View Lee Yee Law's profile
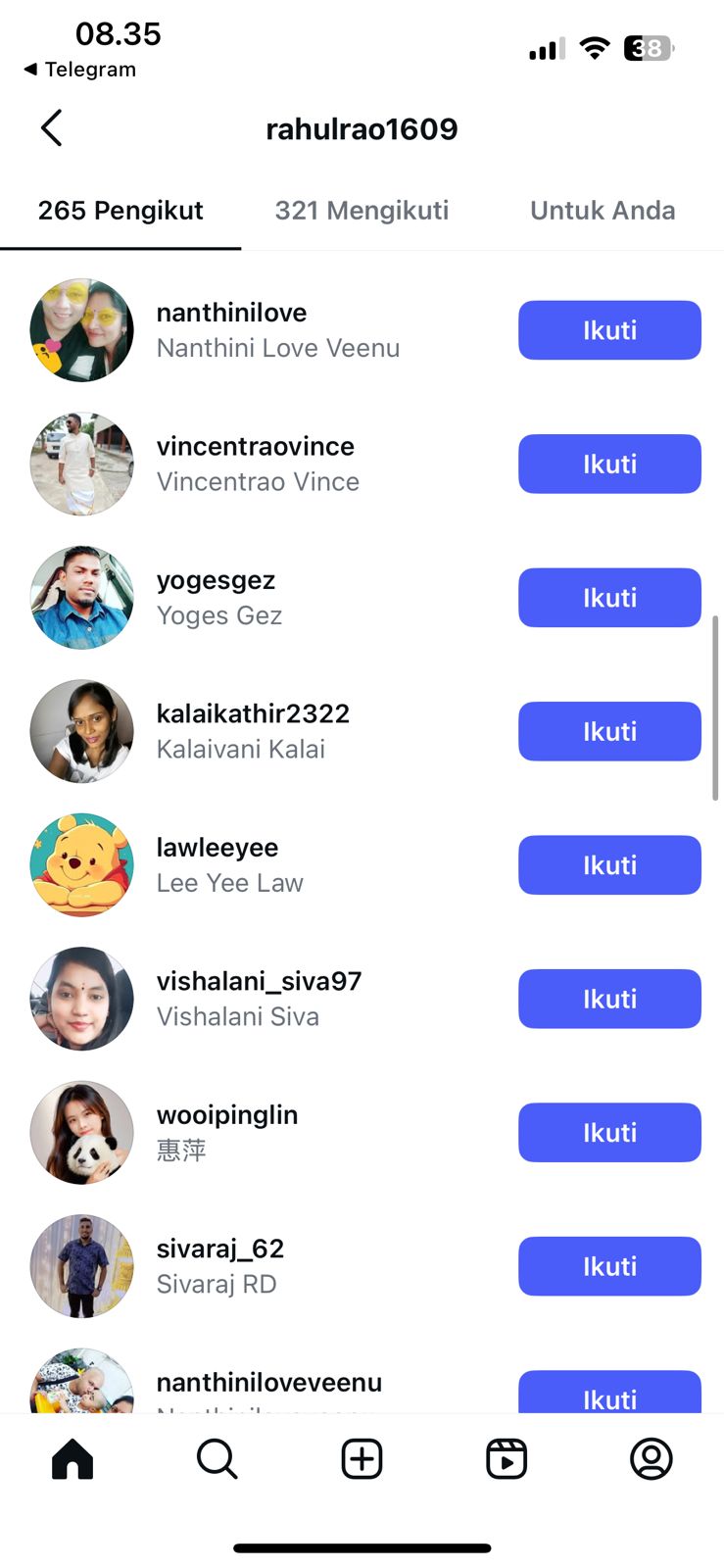The image size is (724, 1568). [x=229, y=865]
